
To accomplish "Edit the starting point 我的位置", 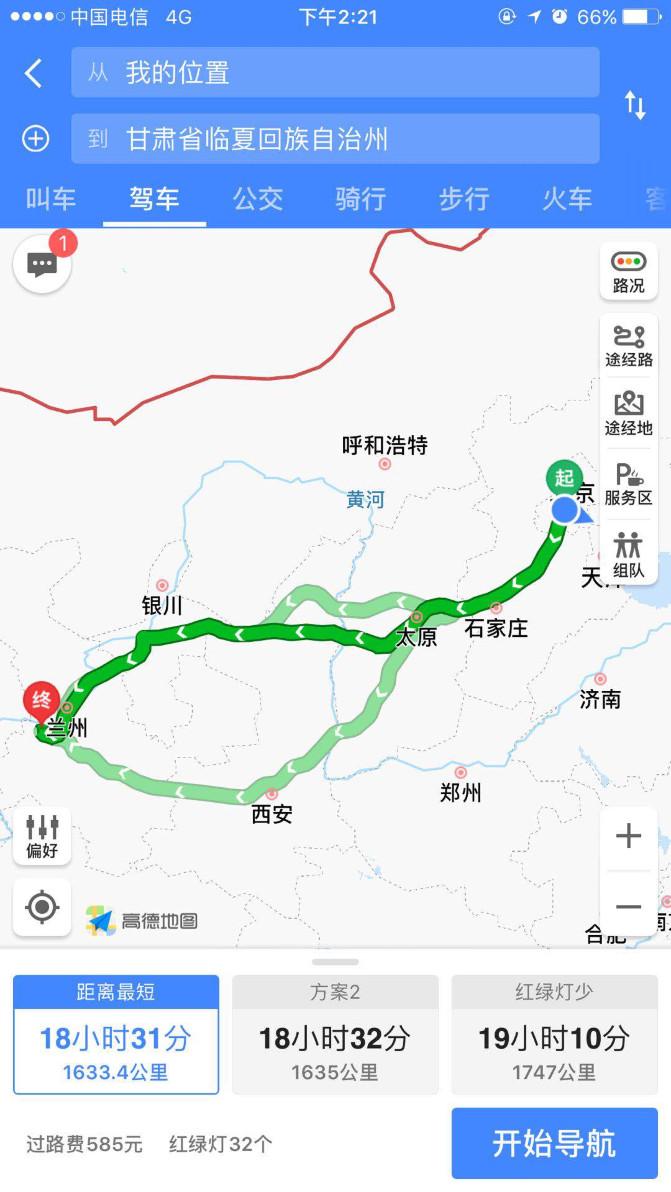I will tap(335, 73).
